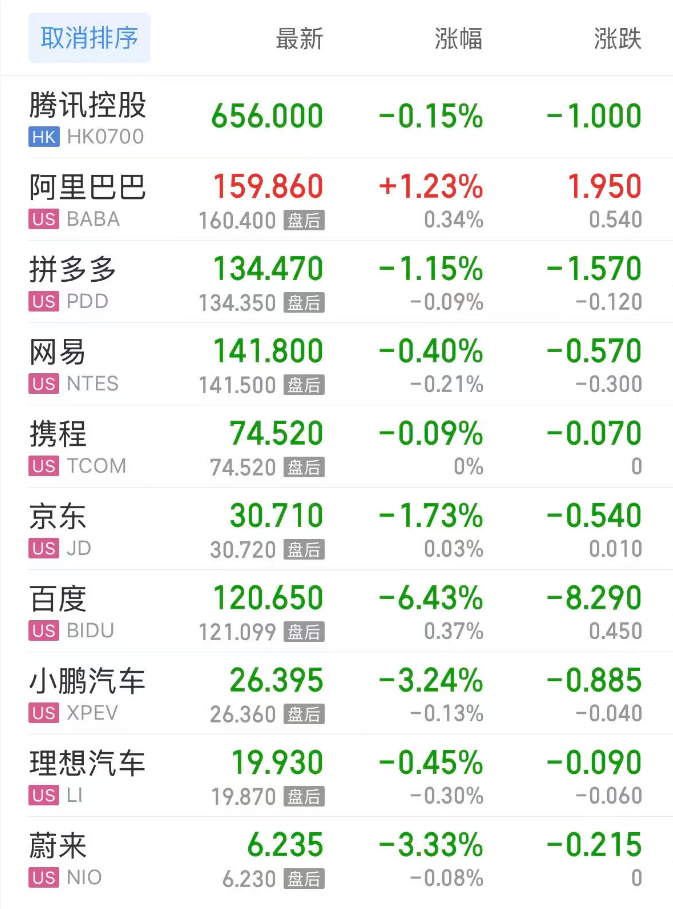The image size is (673, 909).
Task: Sort stocks by 涨幅 column
Action: tap(458, 39)
